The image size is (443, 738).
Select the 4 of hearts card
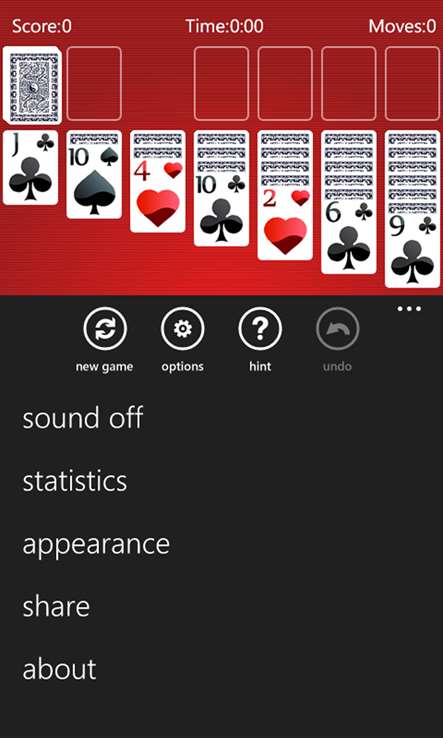point(158,195)
